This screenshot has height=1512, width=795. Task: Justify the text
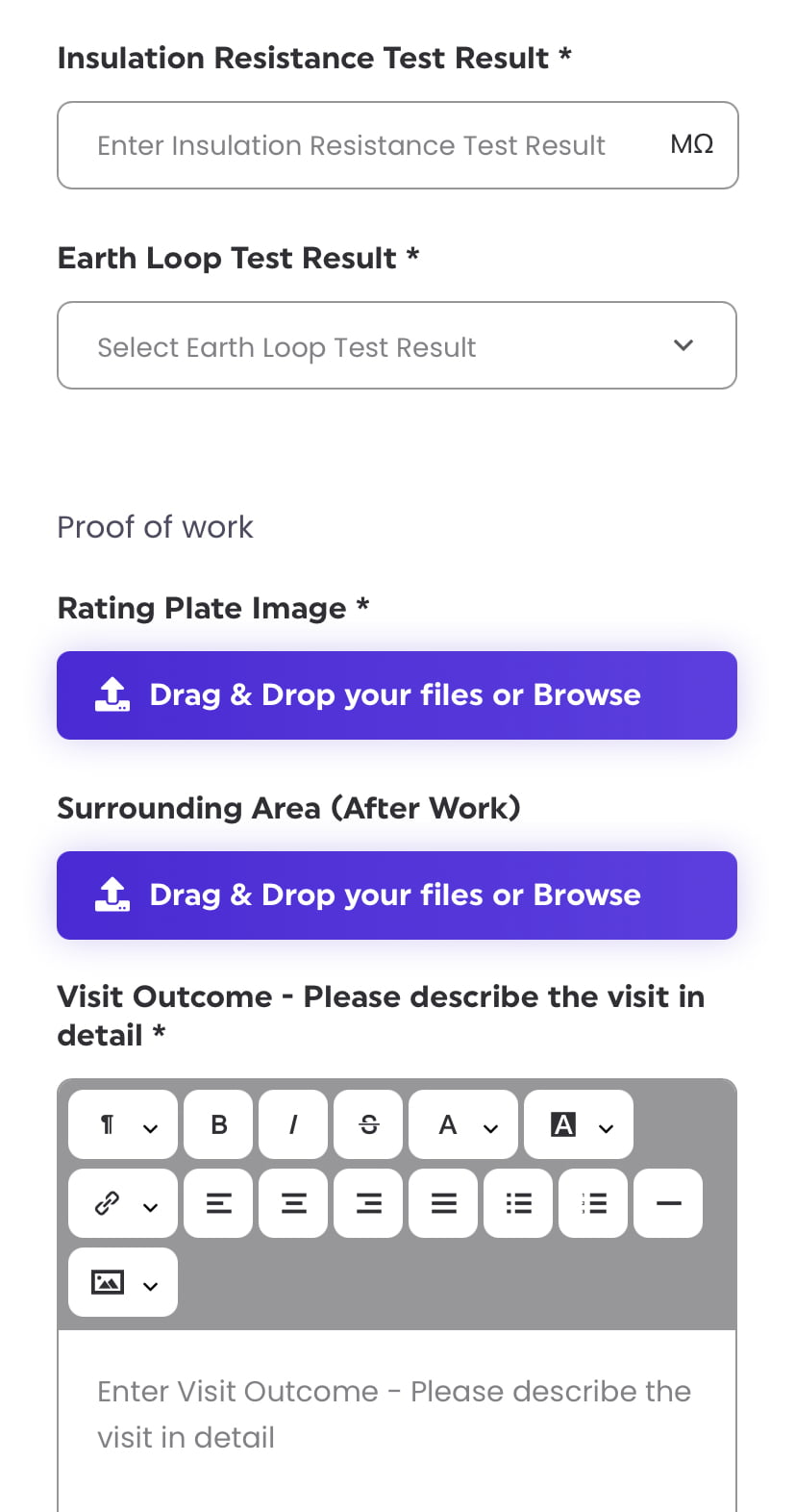tap(443, 1202)
